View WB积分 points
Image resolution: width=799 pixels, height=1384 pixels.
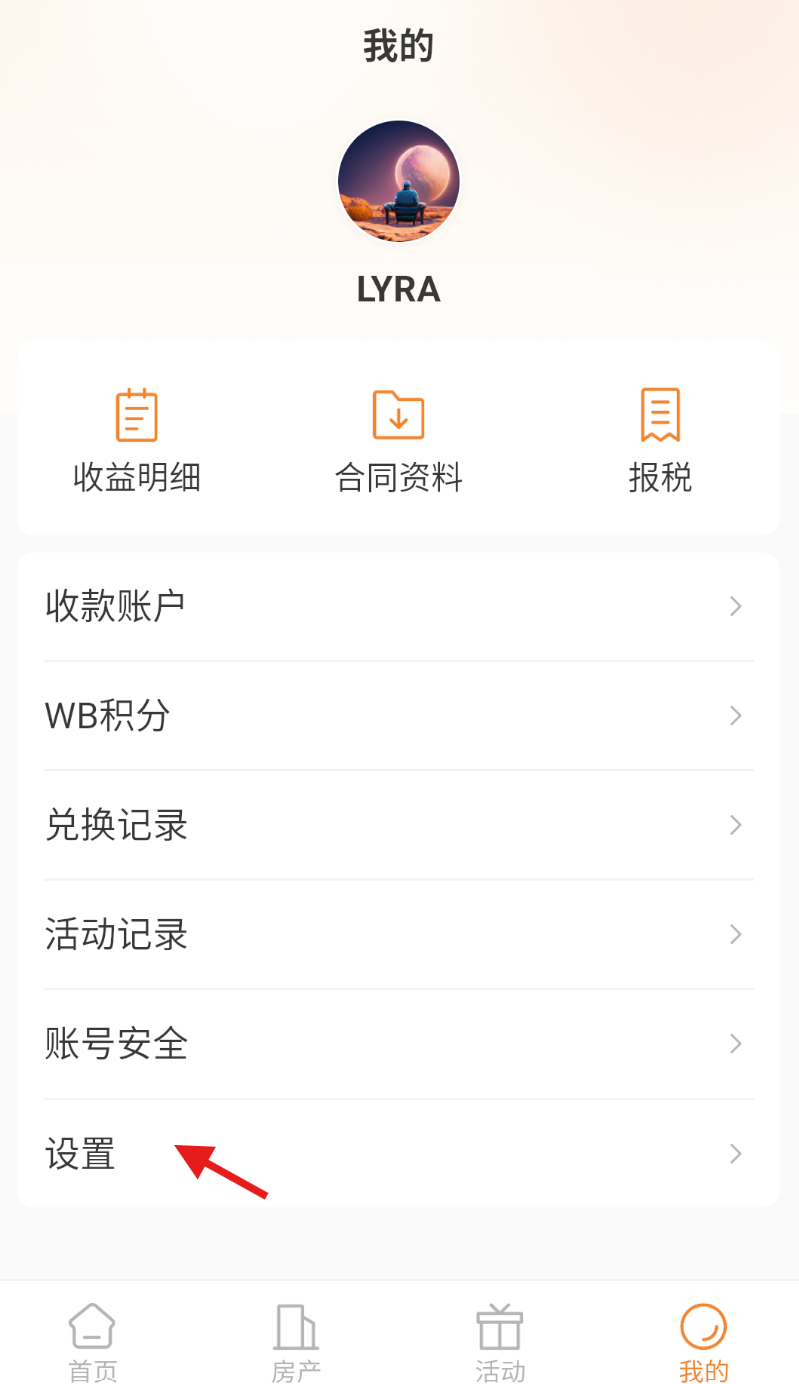click(x=398, y=715)
